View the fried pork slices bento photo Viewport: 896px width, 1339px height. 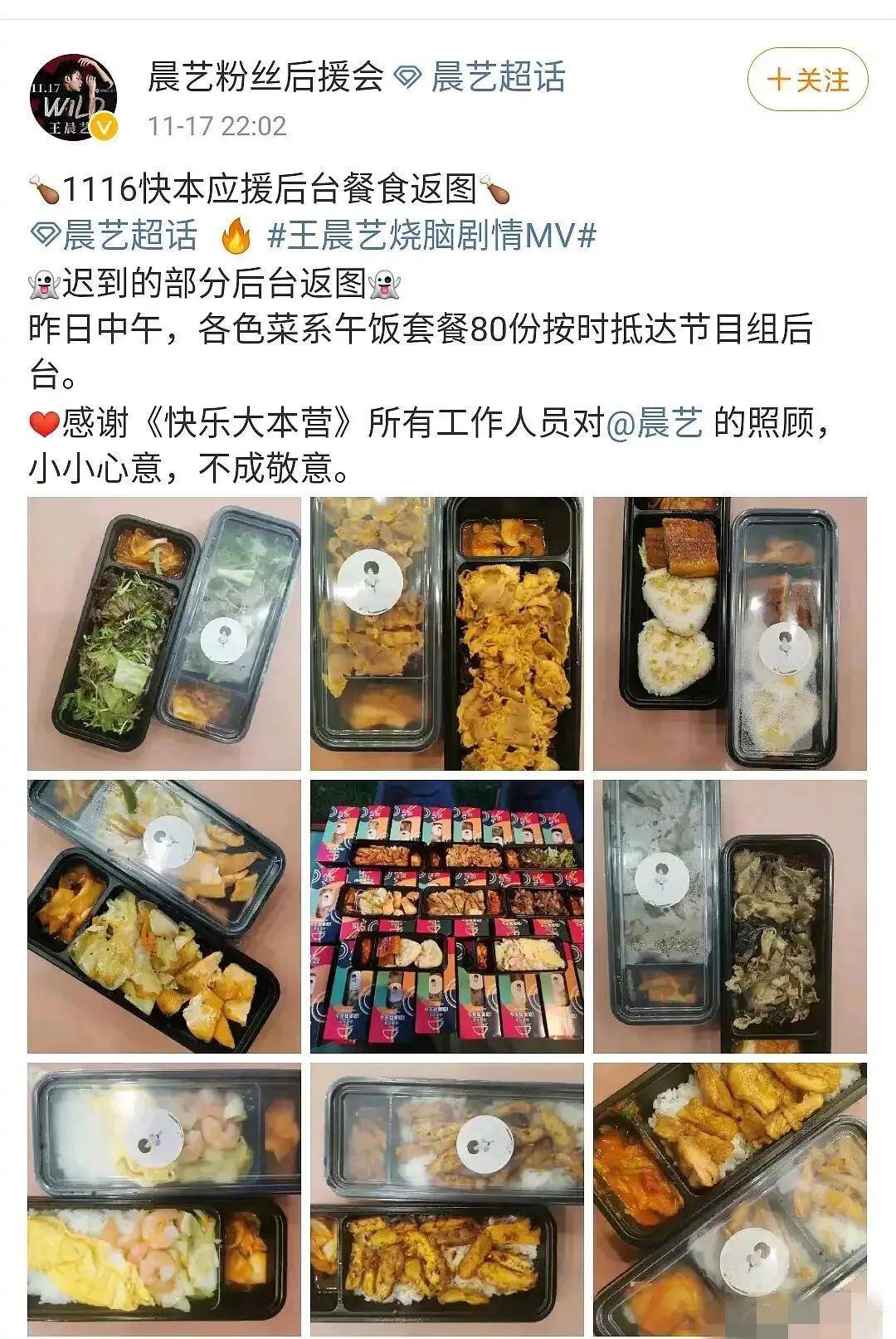(x=446, y=634)
